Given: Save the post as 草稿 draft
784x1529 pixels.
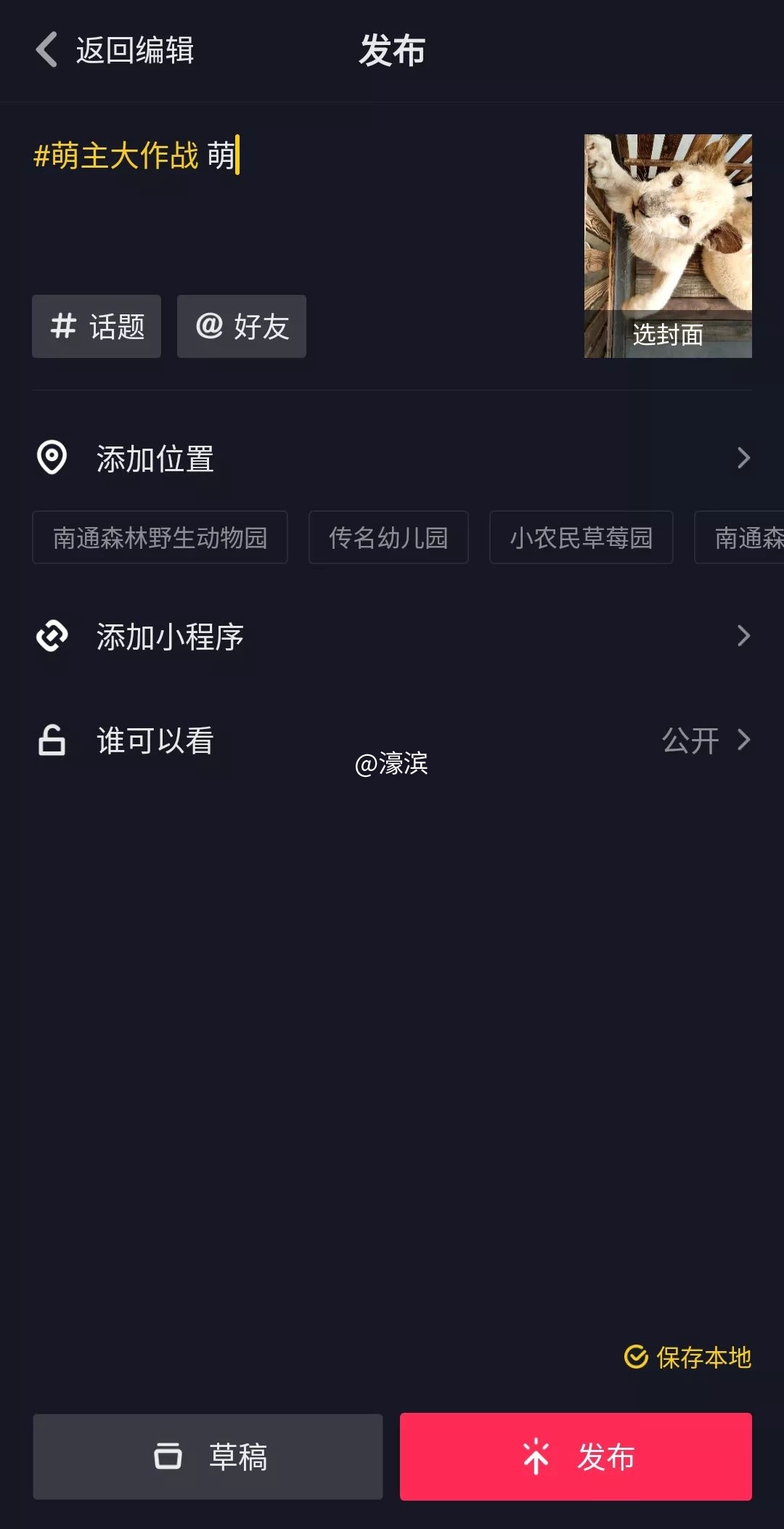Looking at the screenshot, I should (x=208, y=1456).
